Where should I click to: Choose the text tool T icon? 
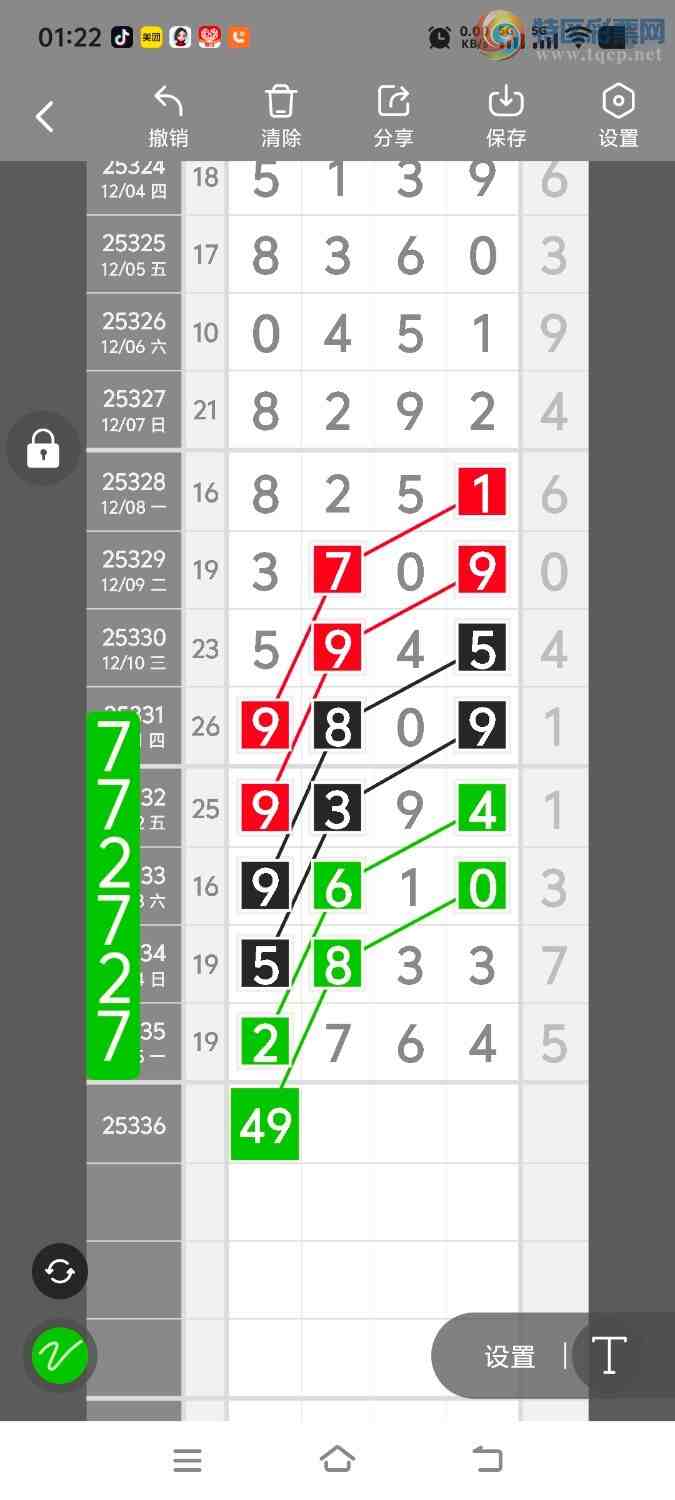point(609,1356)
